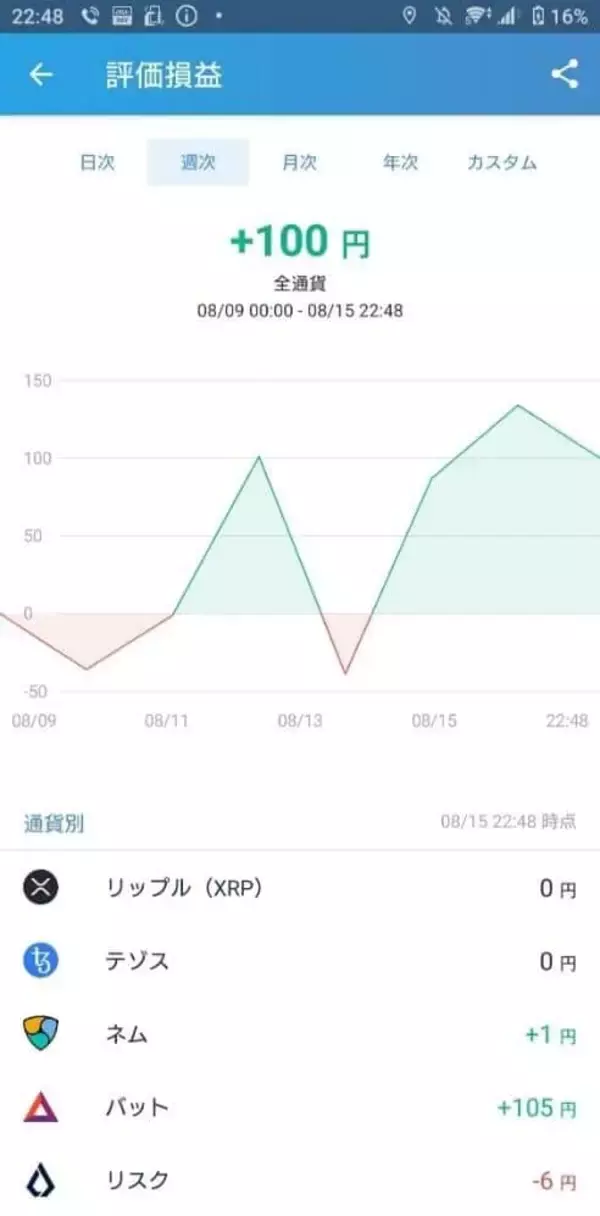600x1216 pixels.
Task: Go back using the arrow icon
Action: tap(40, 75)
